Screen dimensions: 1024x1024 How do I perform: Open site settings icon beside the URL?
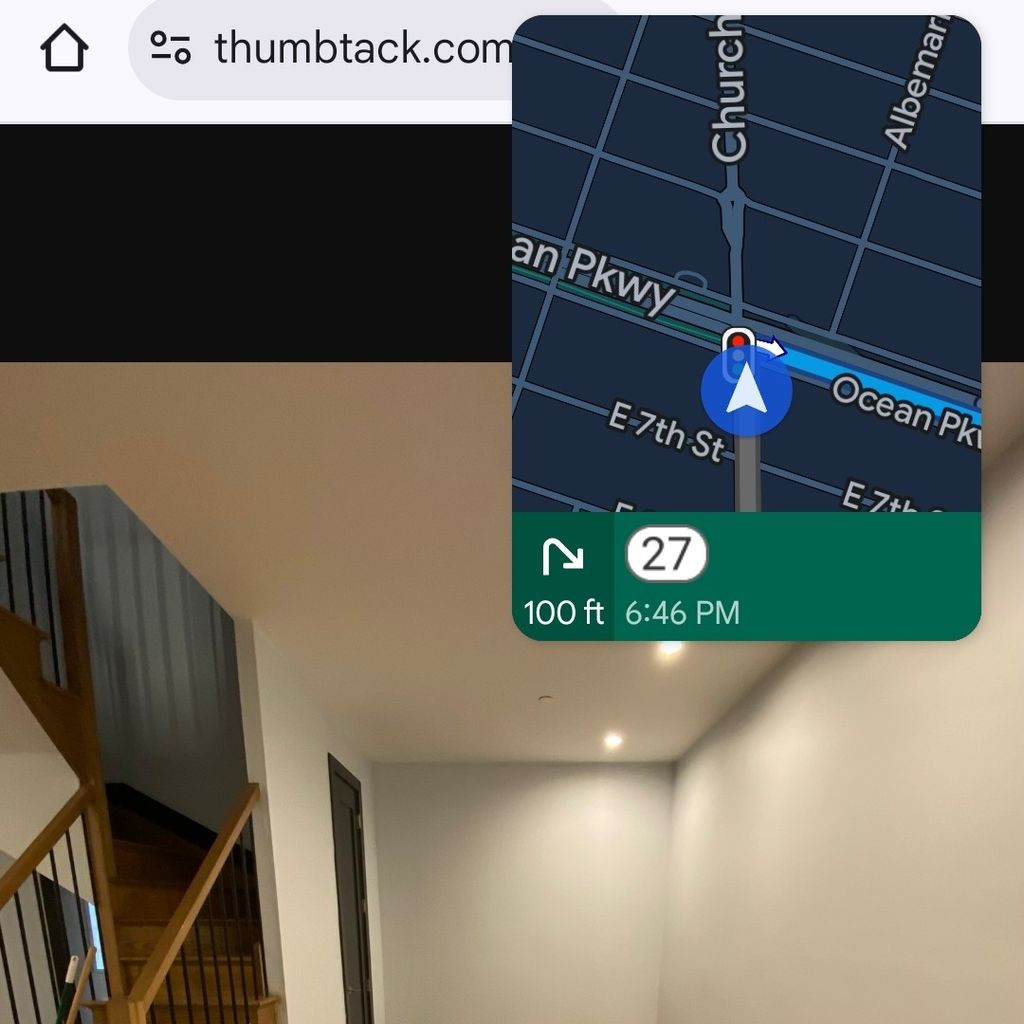(170, 47)
